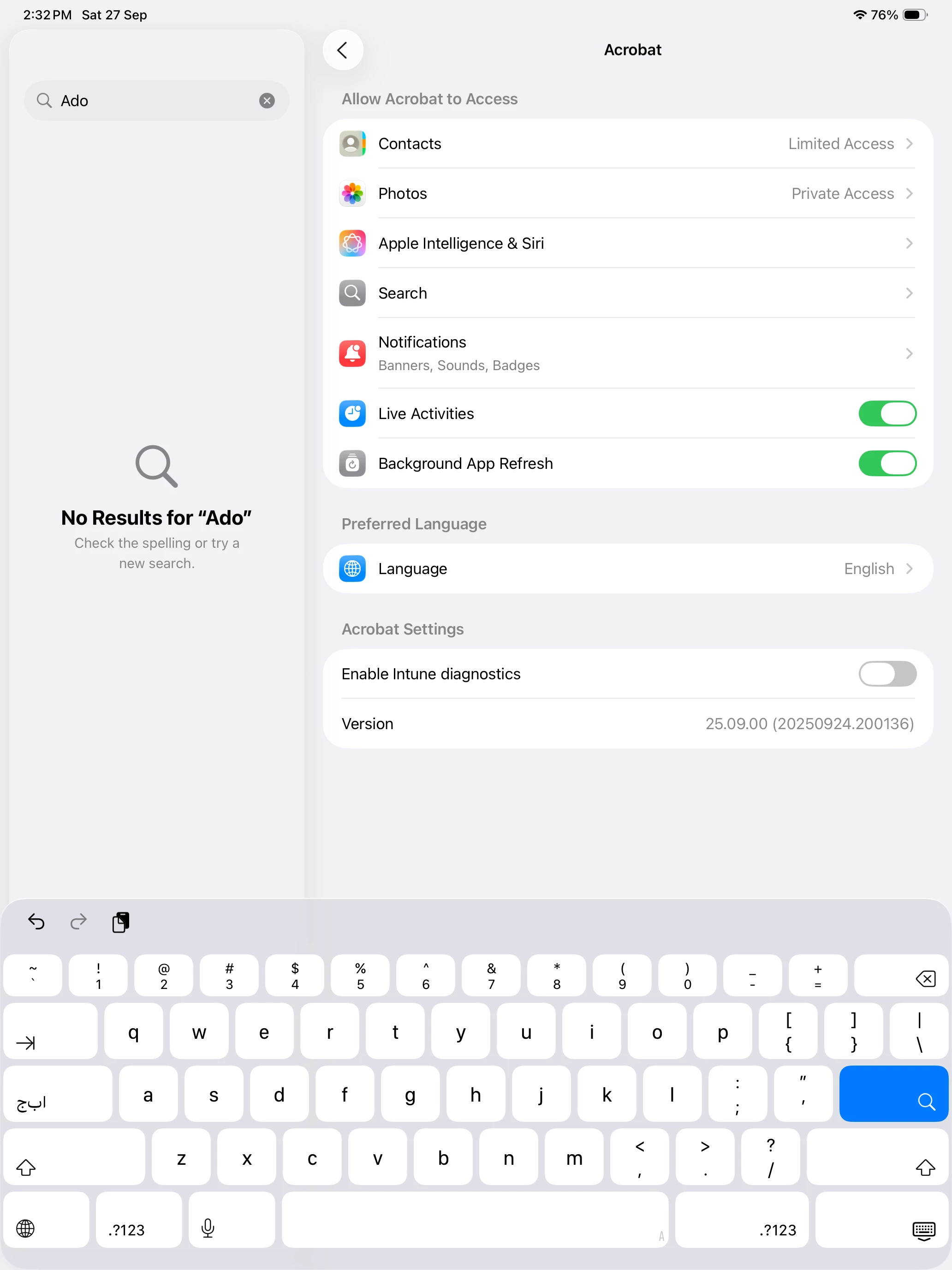Tap the blue search key
The image size is (952, 1270).
pyautogui.click(x=893, y=1094)
